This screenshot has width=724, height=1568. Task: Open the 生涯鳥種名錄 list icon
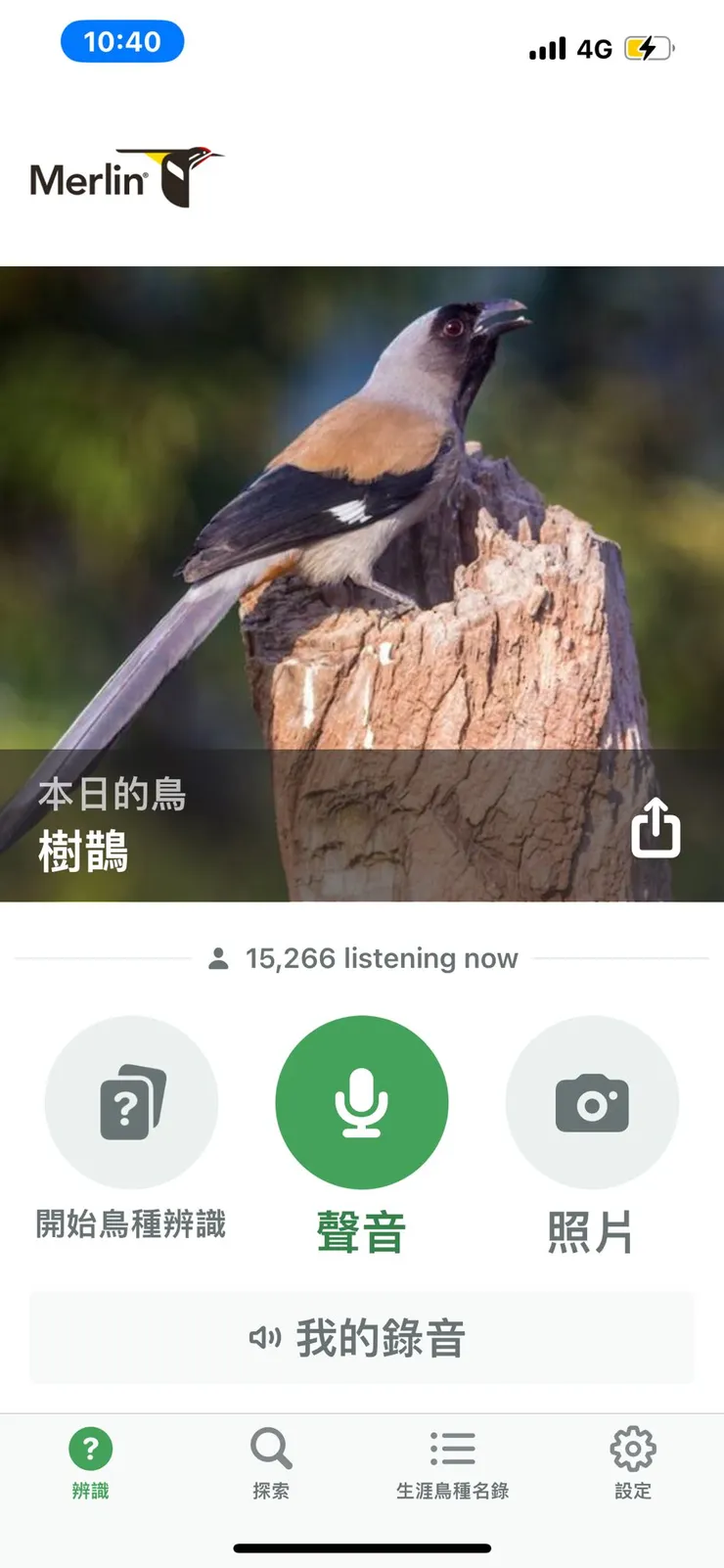pyautogui.click(x=451, y=1449)
